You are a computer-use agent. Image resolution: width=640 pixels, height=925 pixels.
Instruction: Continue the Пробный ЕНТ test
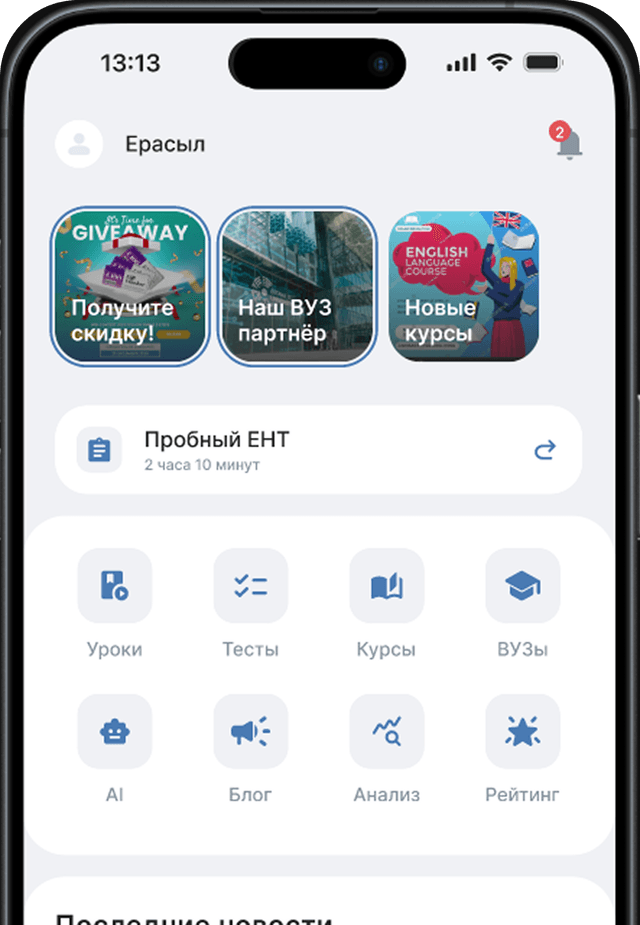pos(544,450)
